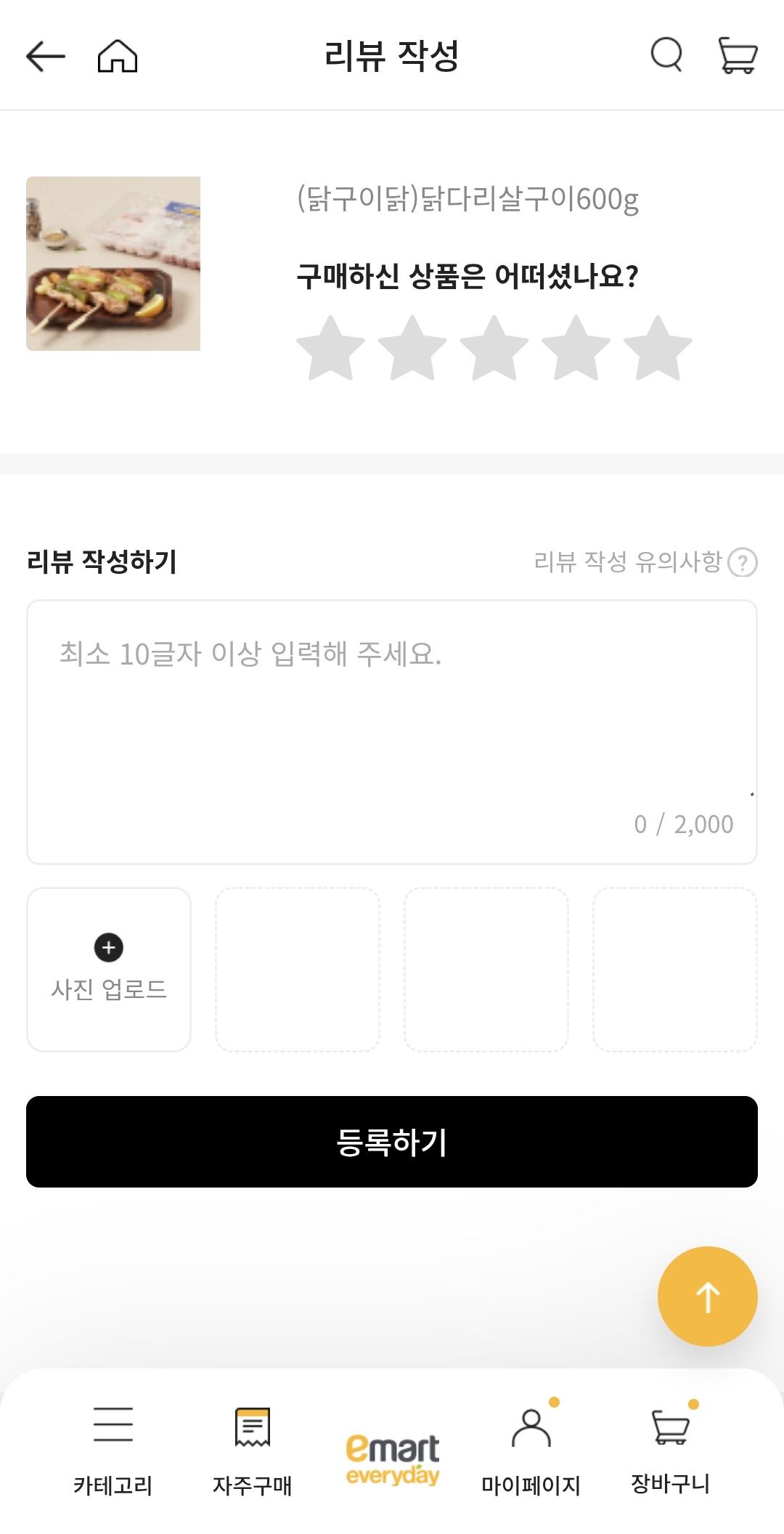Open the cart icon in the top bar
Image resolution: width=784 pixels, height=1534 pixels.
(738, 57)
